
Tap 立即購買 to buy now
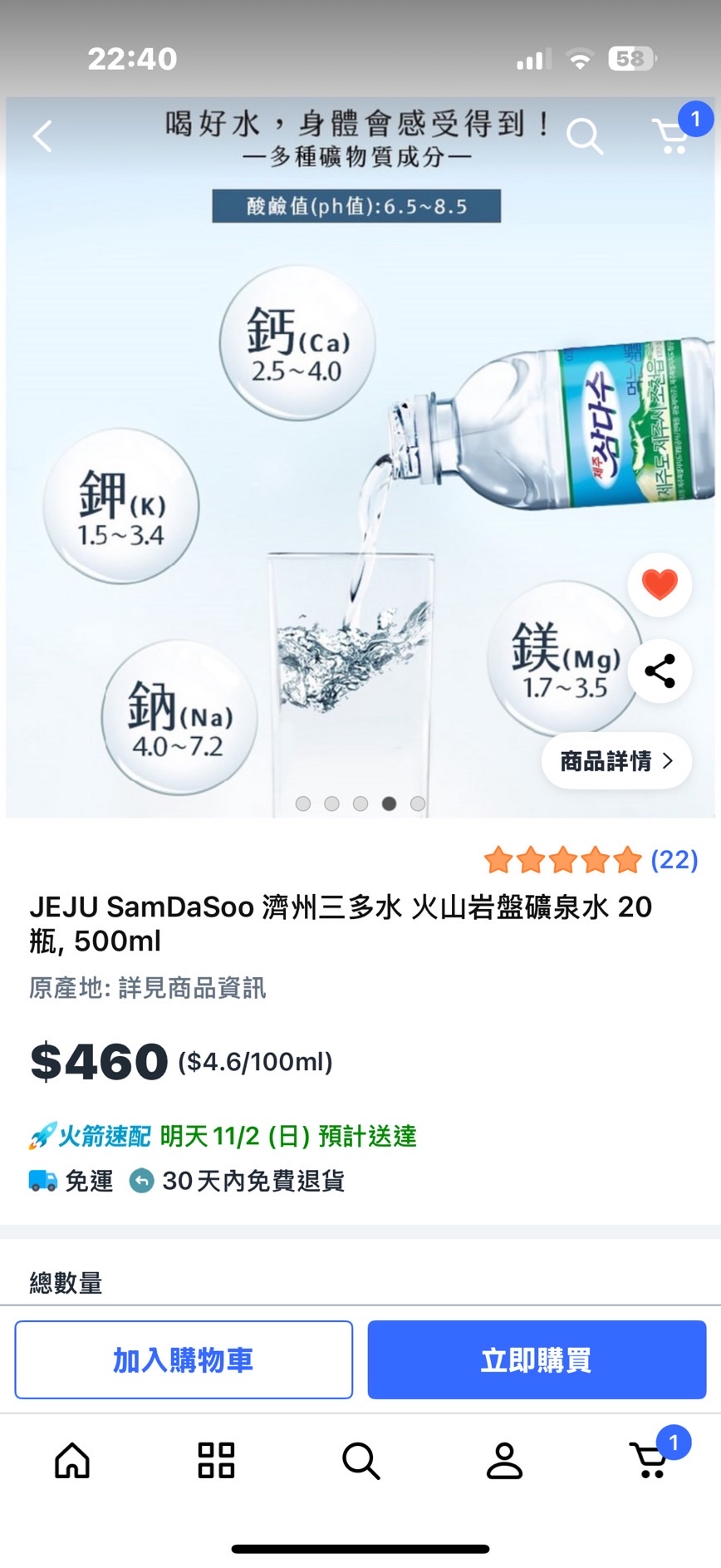[x=537, y=1360]
